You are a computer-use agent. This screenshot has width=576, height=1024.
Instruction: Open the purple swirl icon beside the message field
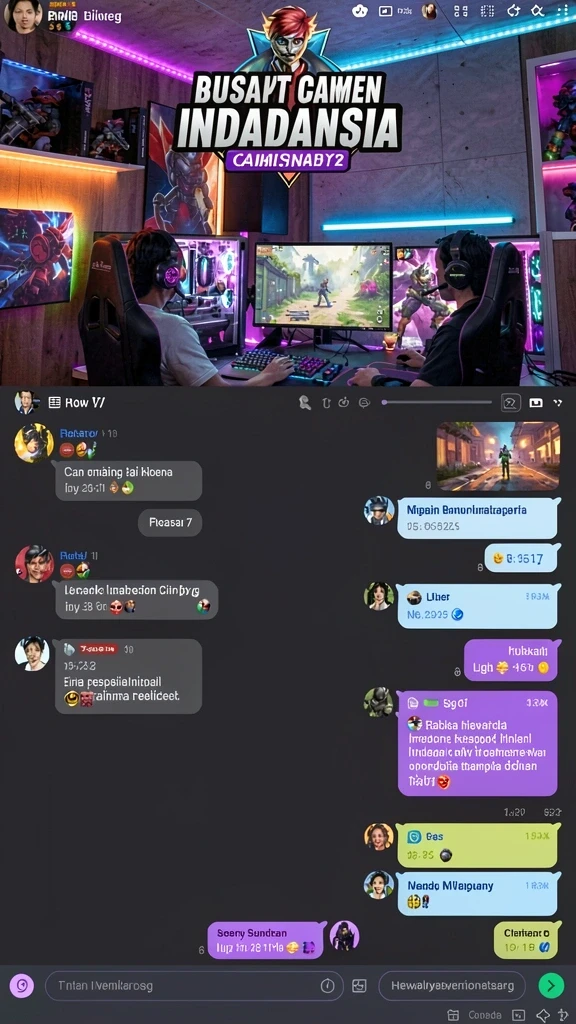[22, 985]
